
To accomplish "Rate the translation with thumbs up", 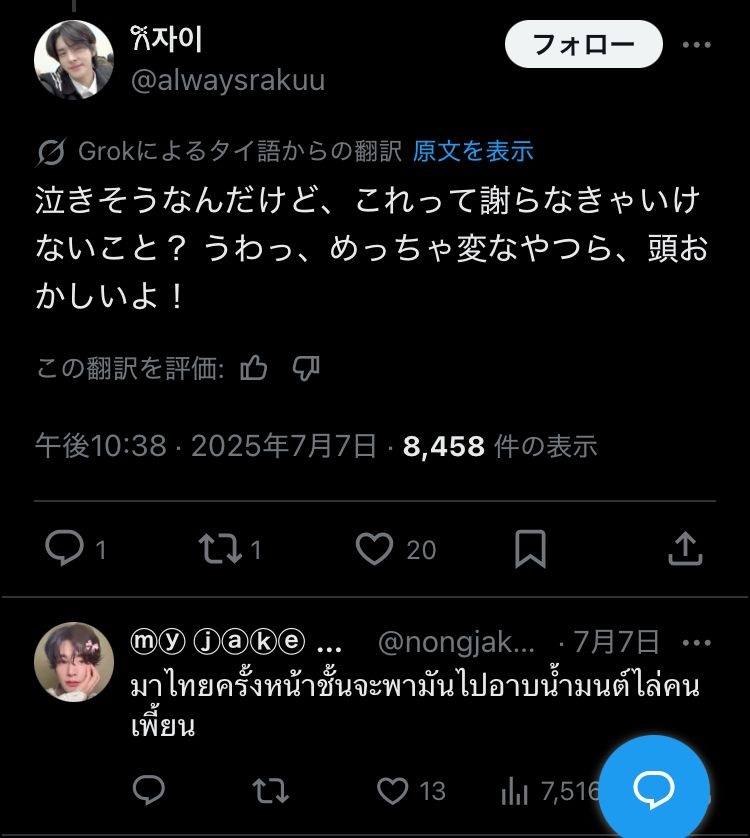I will click(x=254, y=369).
